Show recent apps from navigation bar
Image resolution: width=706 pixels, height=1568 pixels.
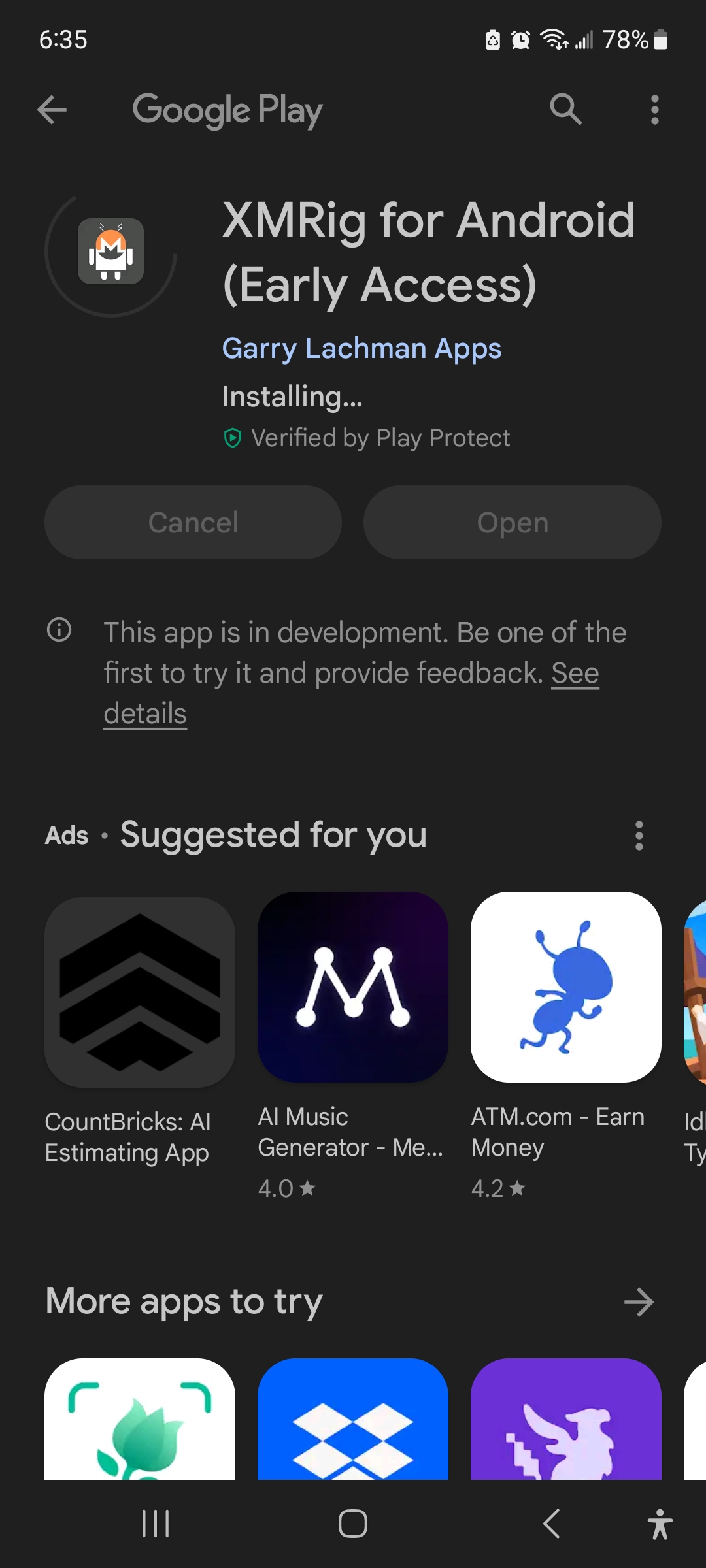tap(156, 1524)
